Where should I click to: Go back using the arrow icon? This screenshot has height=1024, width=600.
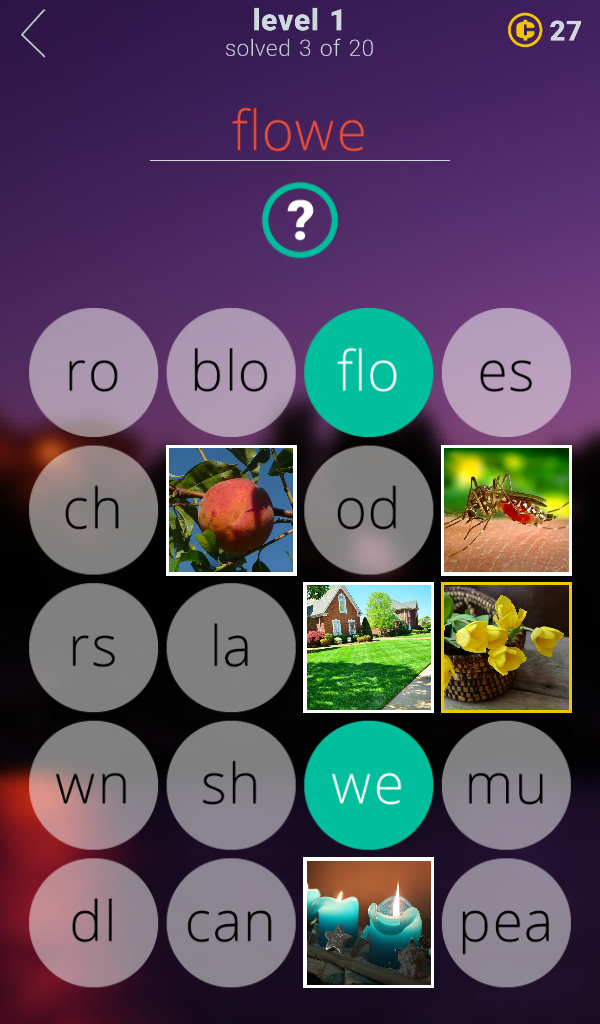[x=34, y=34]
